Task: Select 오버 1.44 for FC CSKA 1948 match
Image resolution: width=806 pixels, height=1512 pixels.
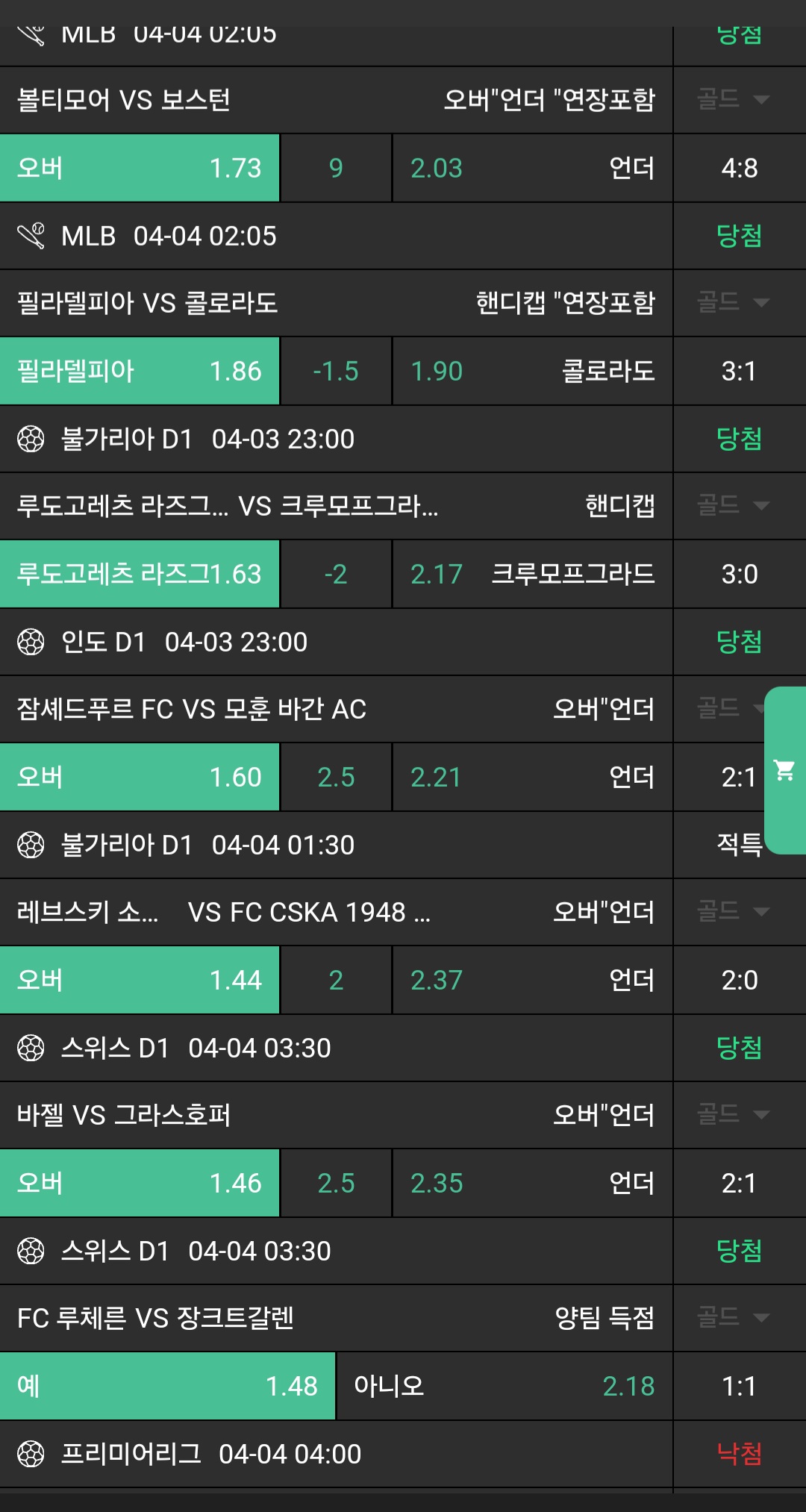Action: [140, 980]
